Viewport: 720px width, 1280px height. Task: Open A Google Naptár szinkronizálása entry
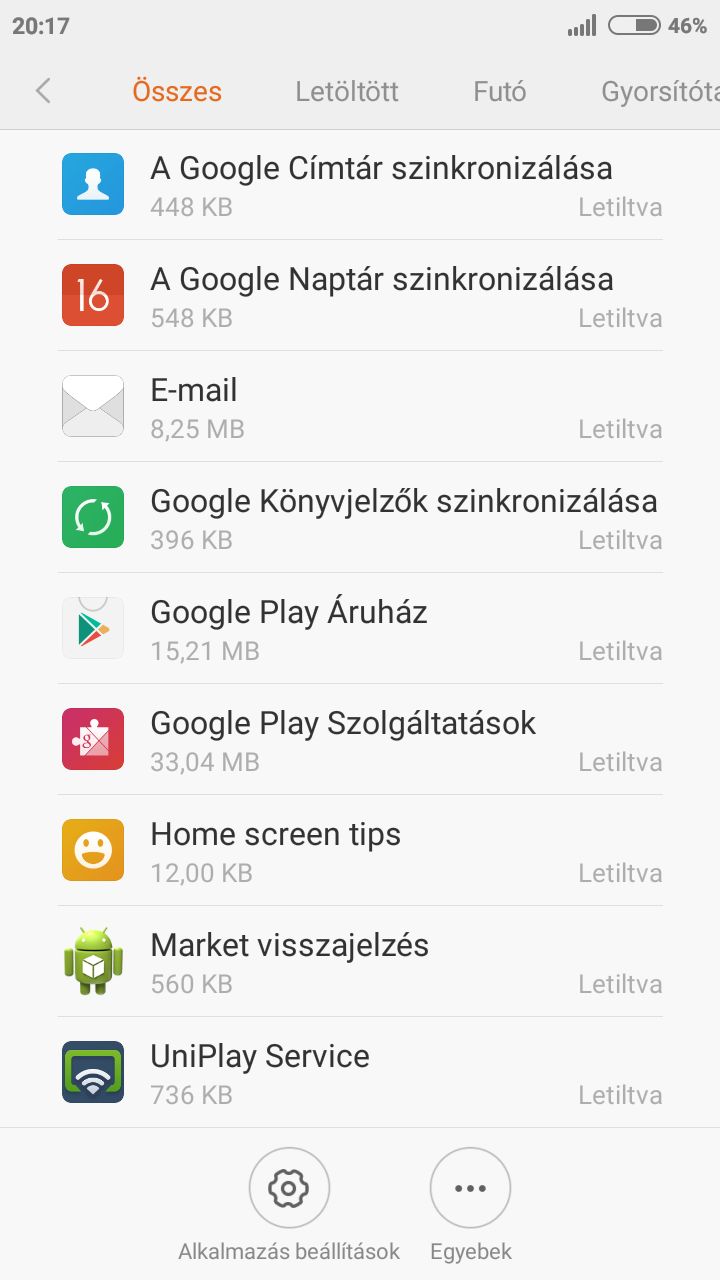[x=360, y=295]
